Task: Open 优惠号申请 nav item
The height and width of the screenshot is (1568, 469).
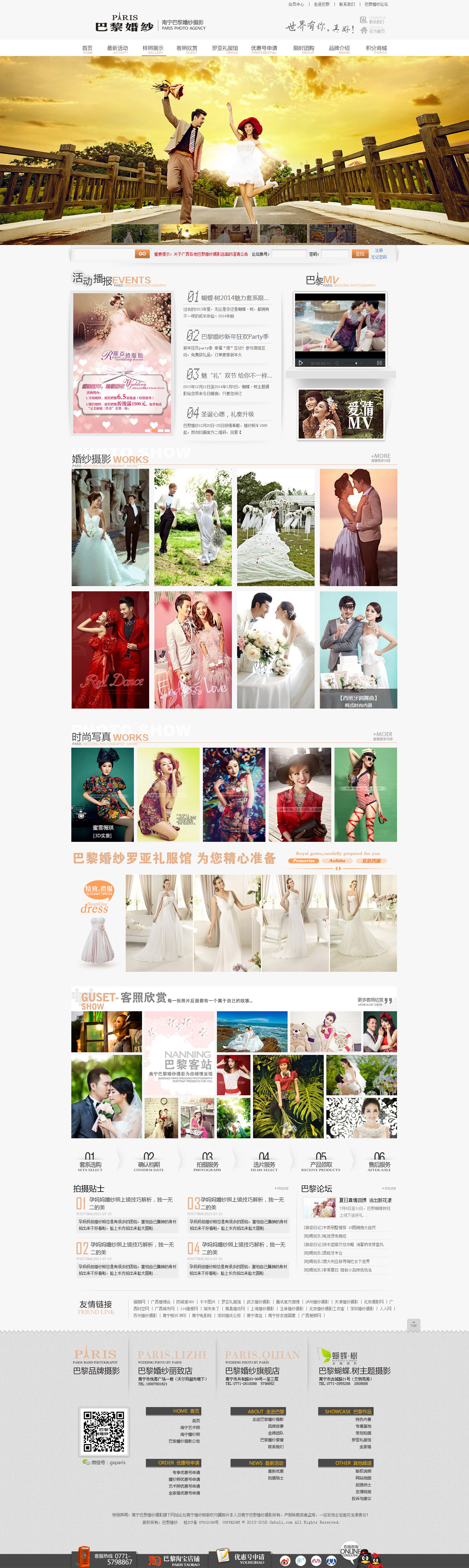Action: 263,48
